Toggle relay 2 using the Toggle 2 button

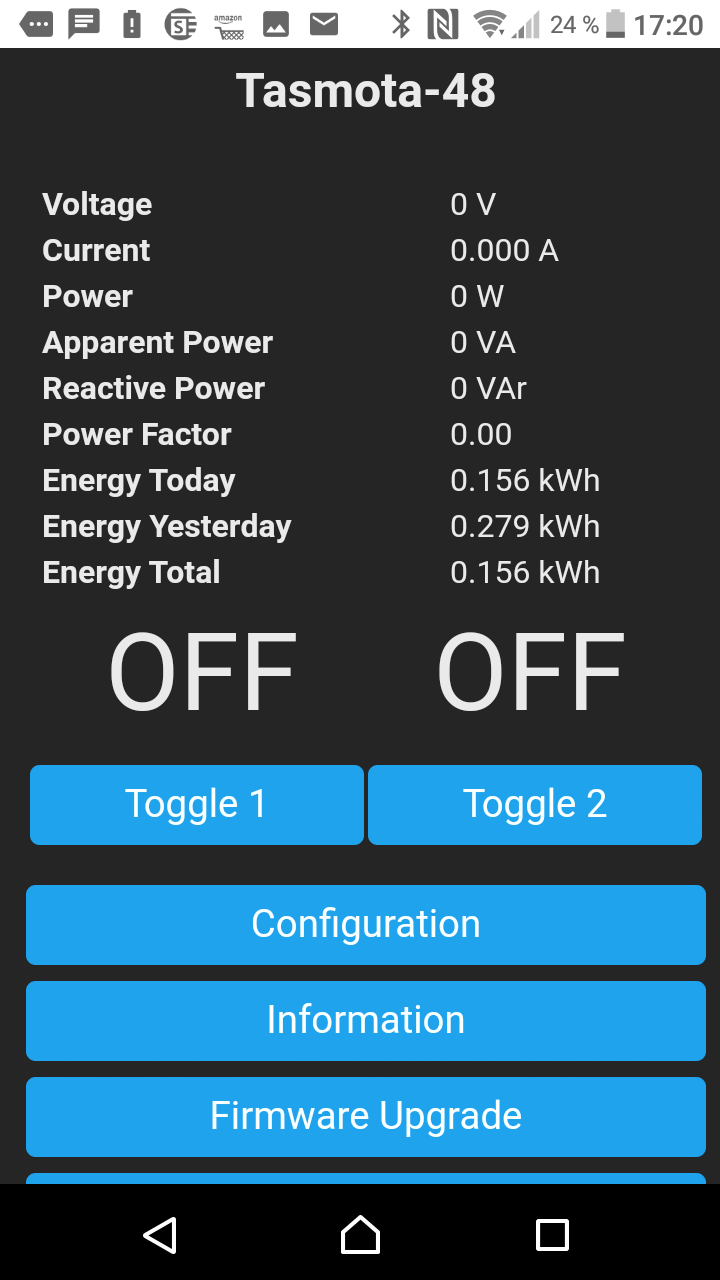click(534, 804)
